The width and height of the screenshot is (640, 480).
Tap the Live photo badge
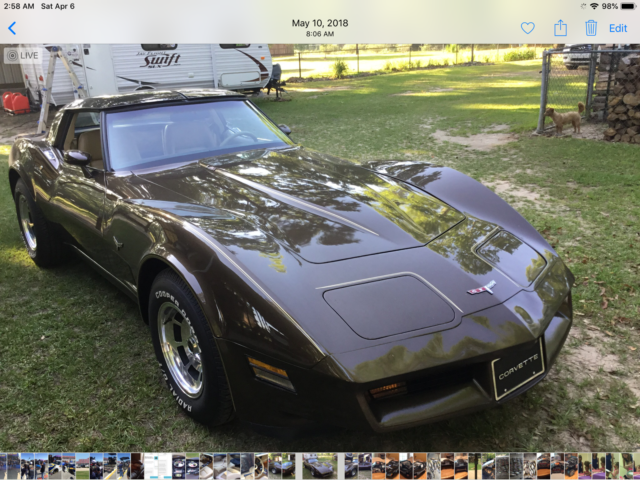[22, 55]
